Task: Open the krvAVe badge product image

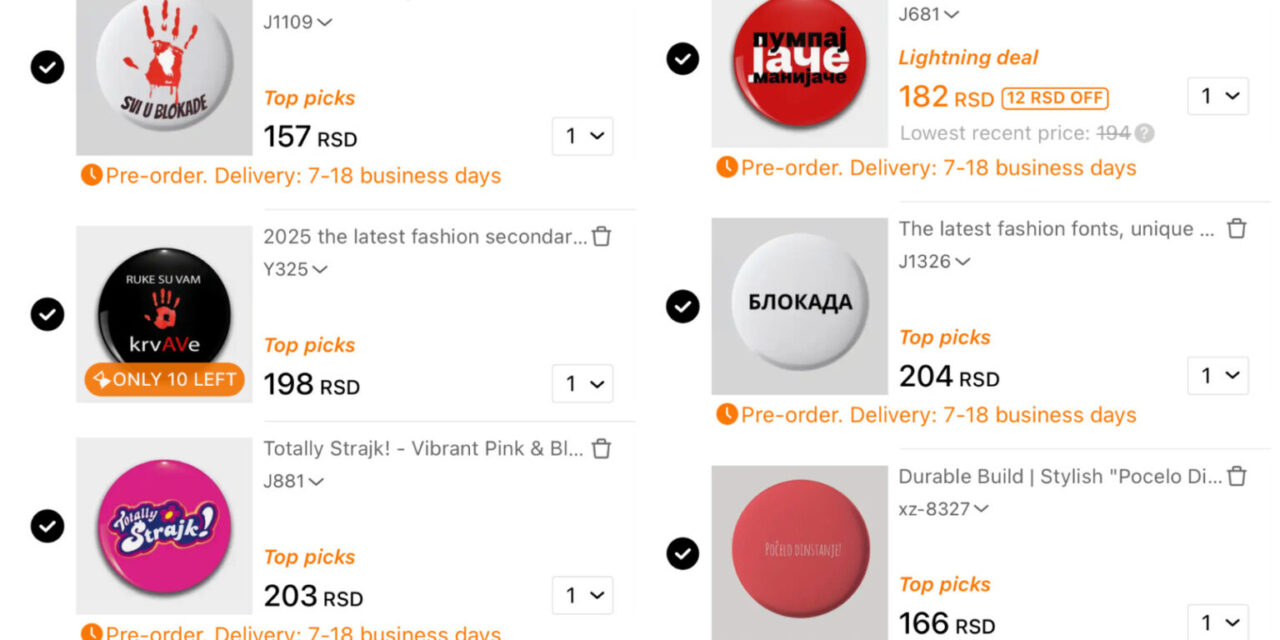Action: click(x=164, y=314)
